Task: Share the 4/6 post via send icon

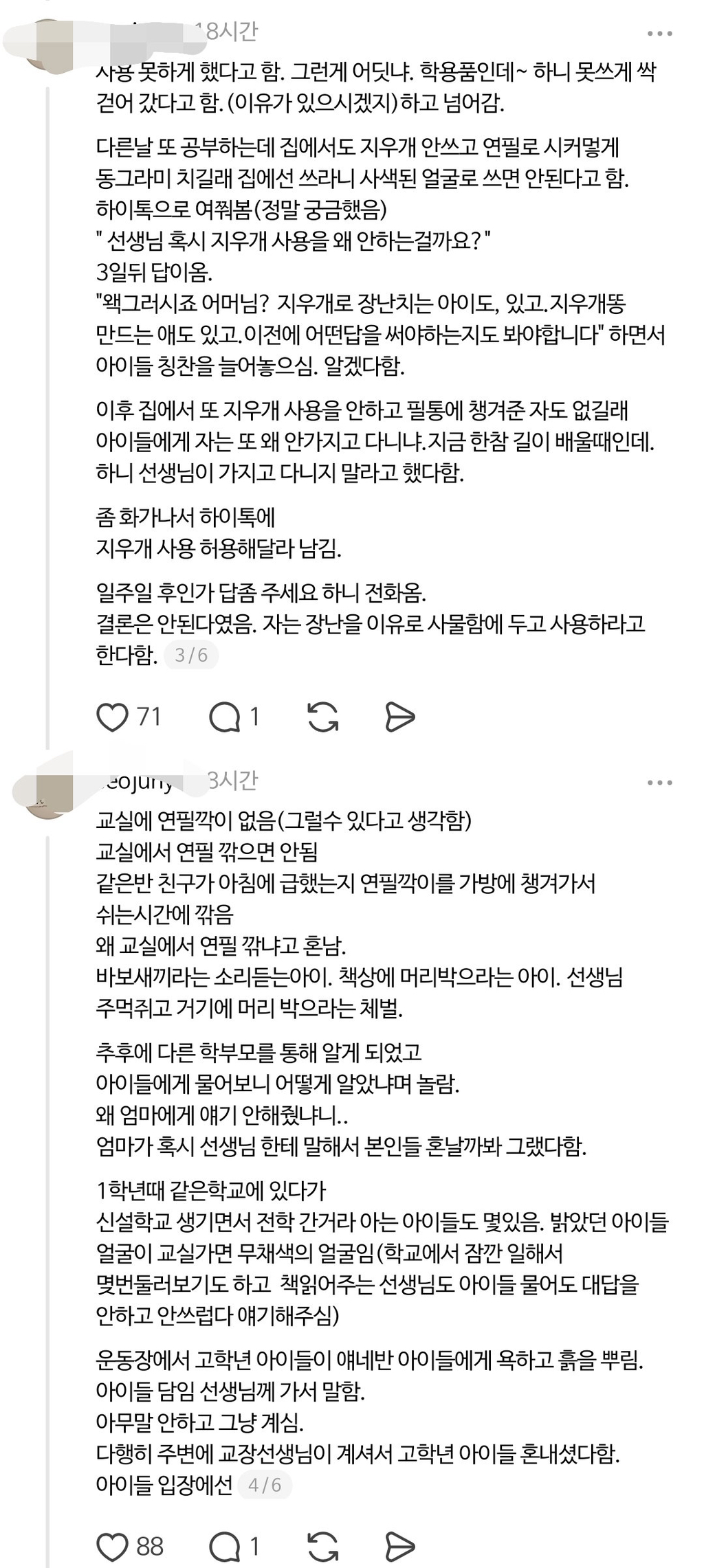Action: point(399,1547)
